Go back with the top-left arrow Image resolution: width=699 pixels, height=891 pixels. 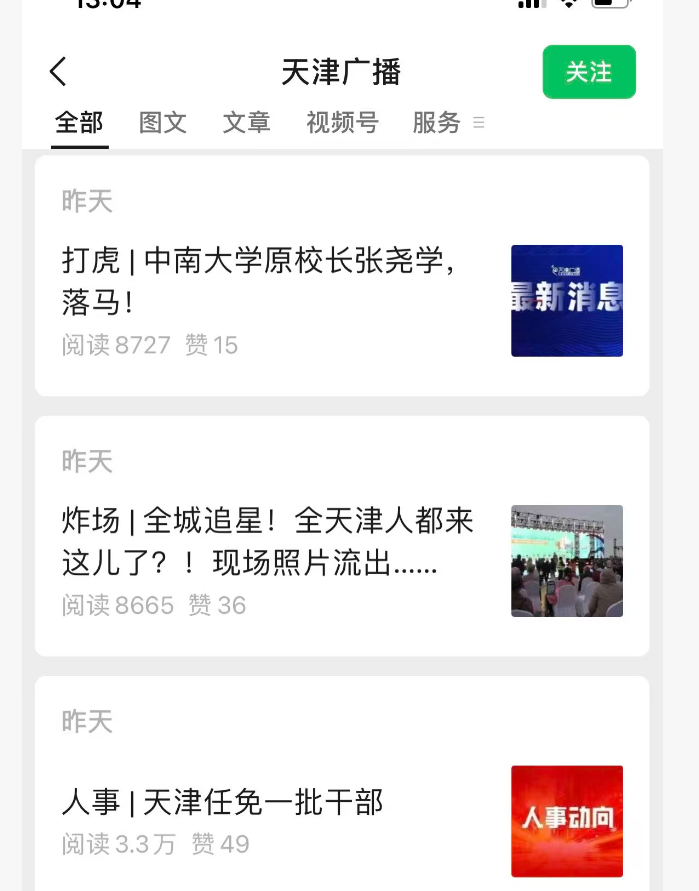pyautogui.click(x=58, y=72)
